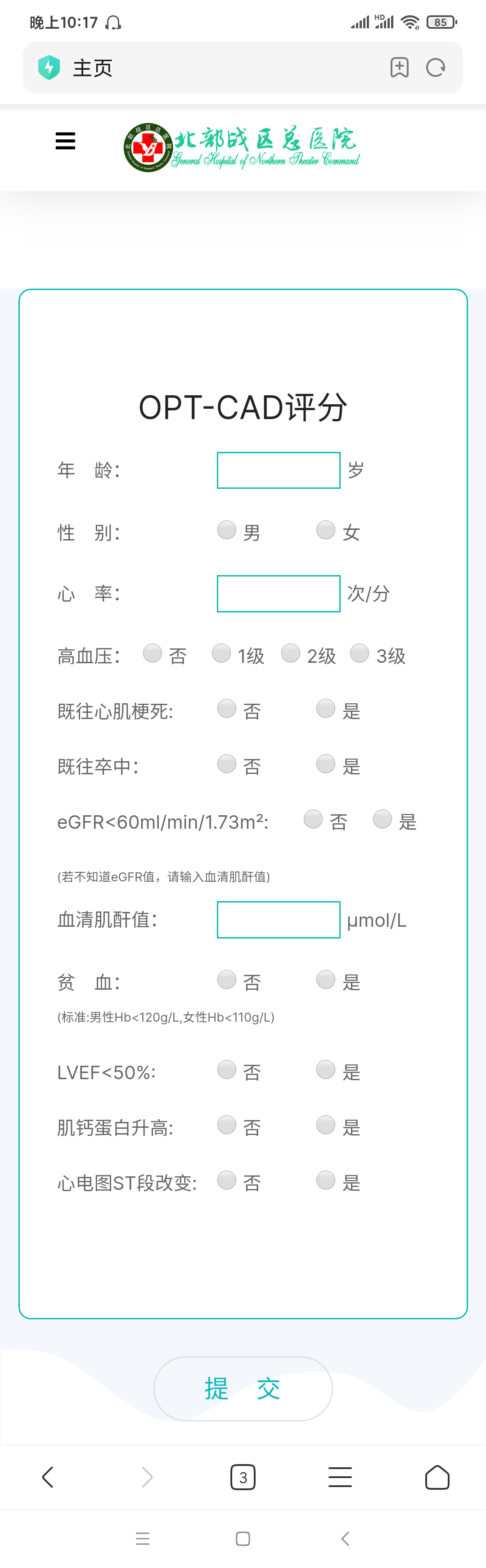Tap the 心率 heart rate field
Screen dimensions: 486x1568
point(278,594)
